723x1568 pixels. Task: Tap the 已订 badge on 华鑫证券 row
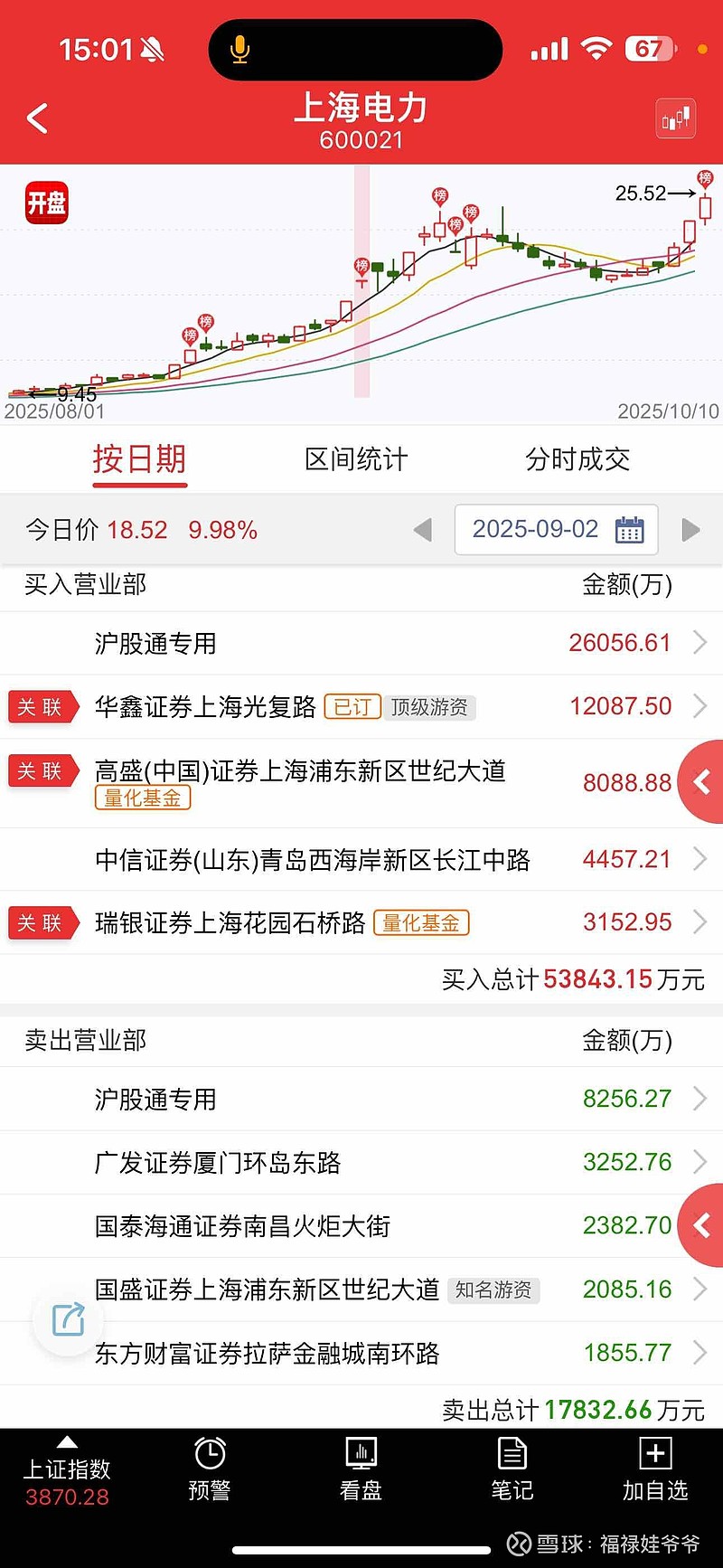[x=352, y=708]
